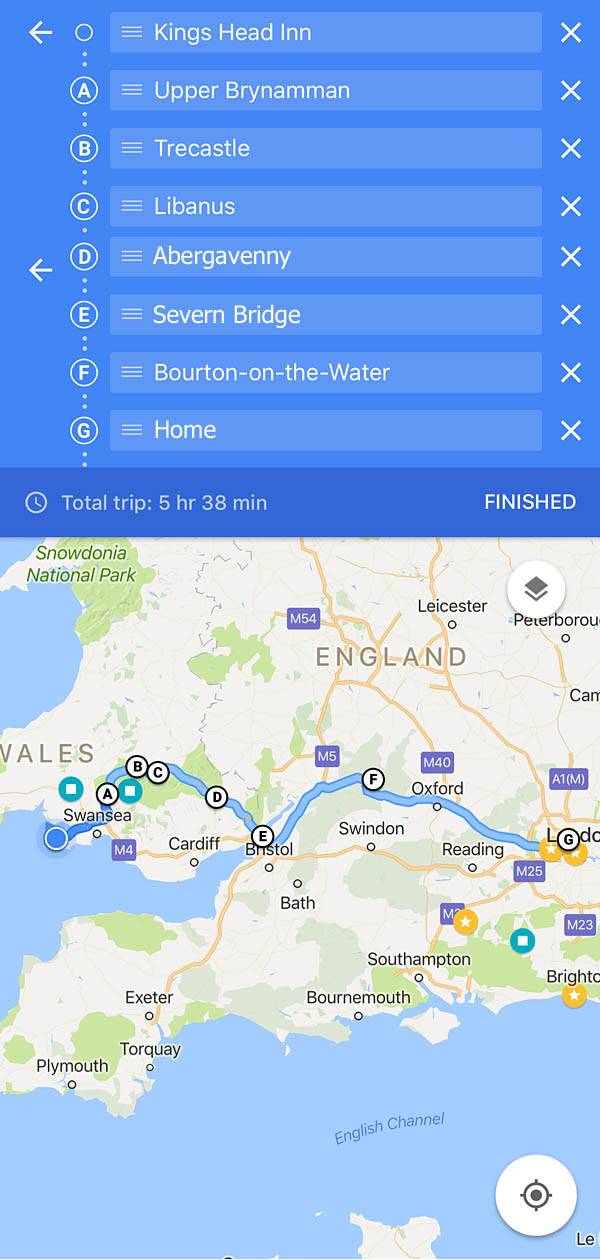Remove the Kings Head Inn stop

coord(571,33)
